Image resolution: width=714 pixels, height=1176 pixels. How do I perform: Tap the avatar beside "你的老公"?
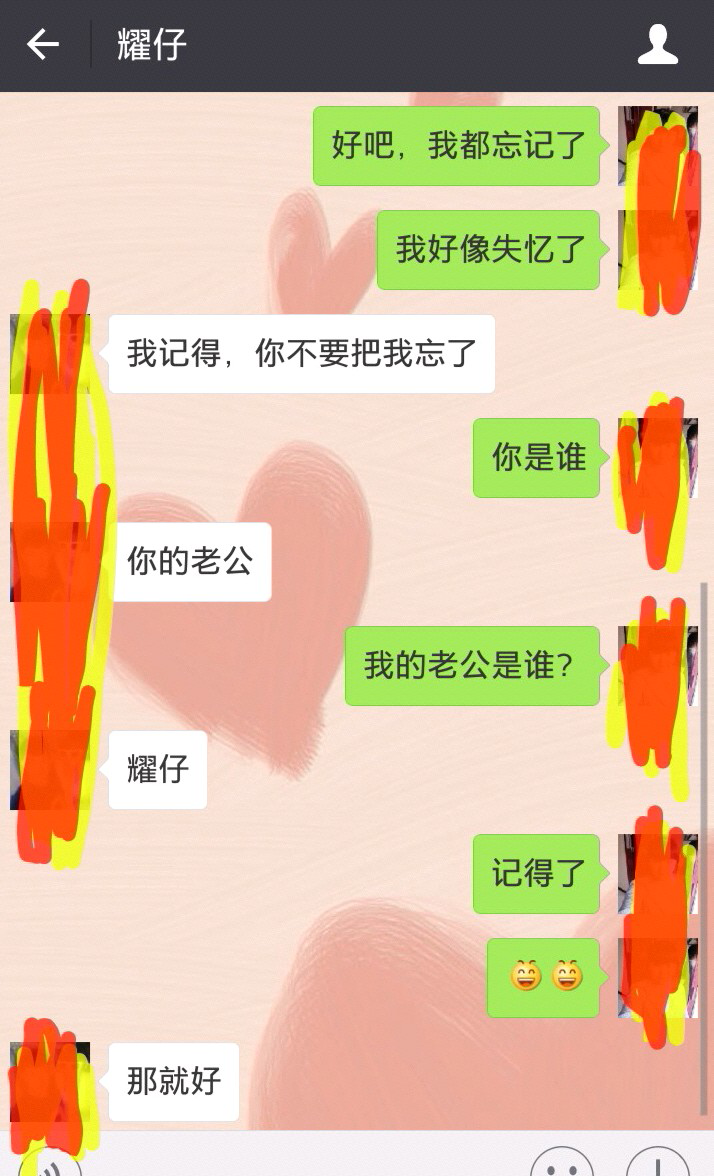pos(50,562)
